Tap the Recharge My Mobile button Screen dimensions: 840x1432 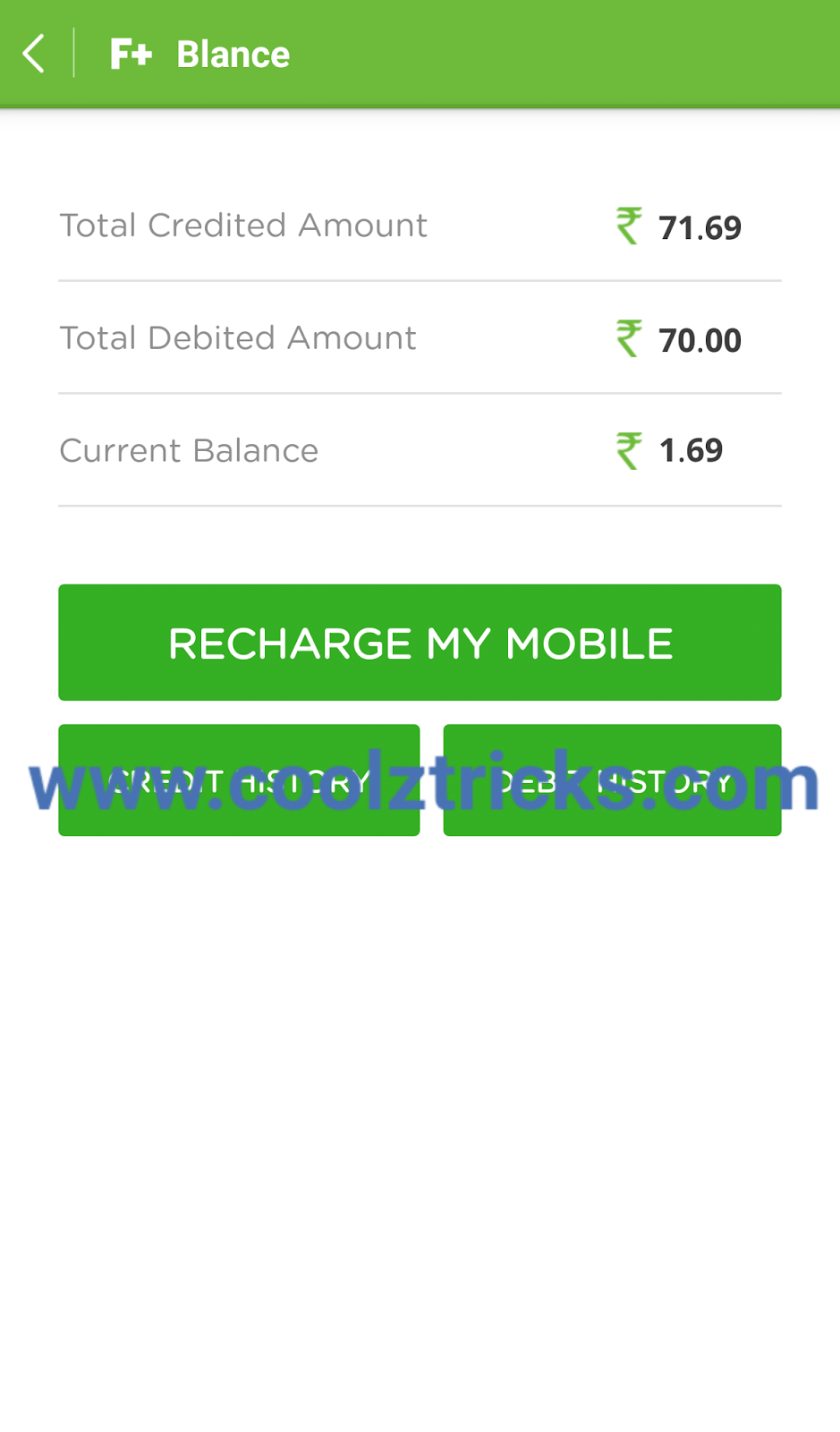pos(420,643)
